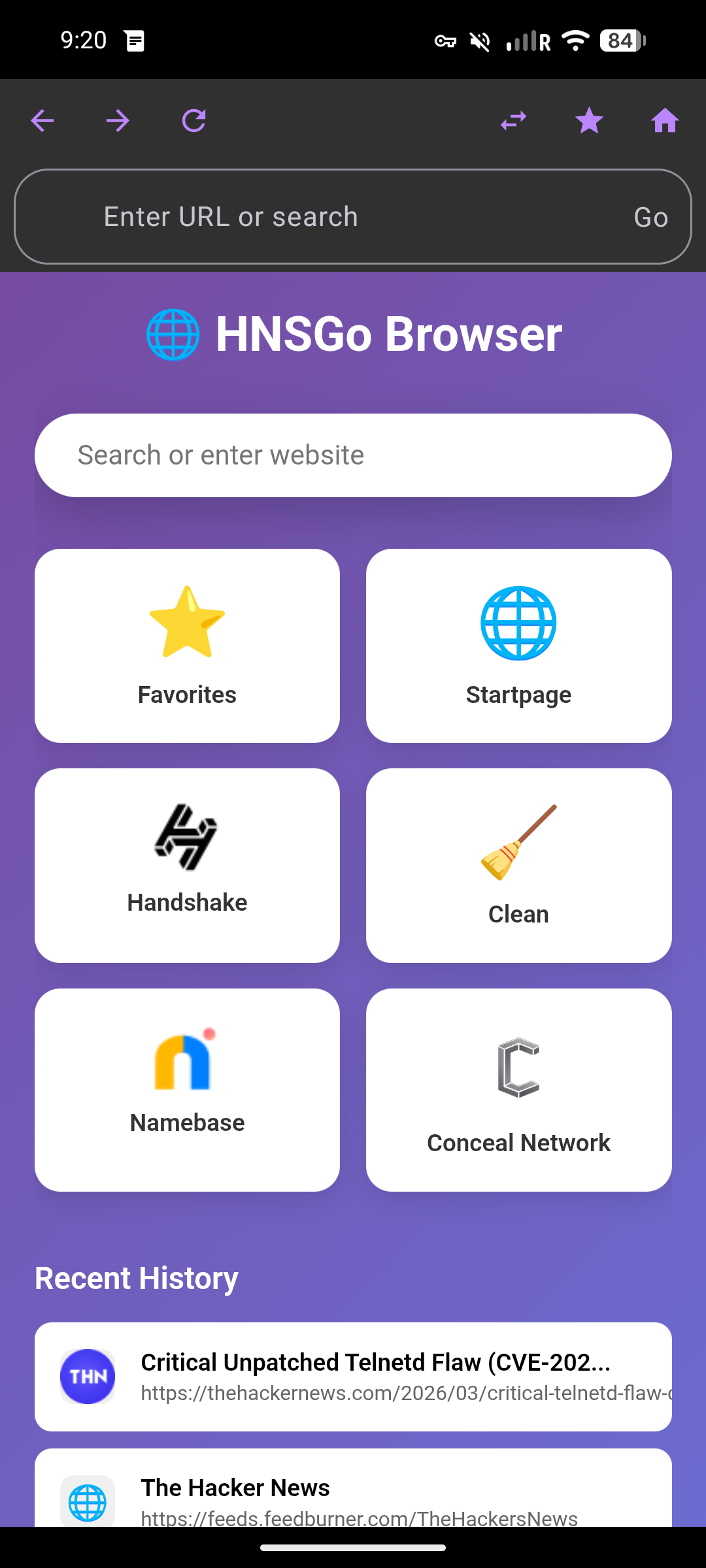Launch the Startpage shortcut

tap(518, 645)
